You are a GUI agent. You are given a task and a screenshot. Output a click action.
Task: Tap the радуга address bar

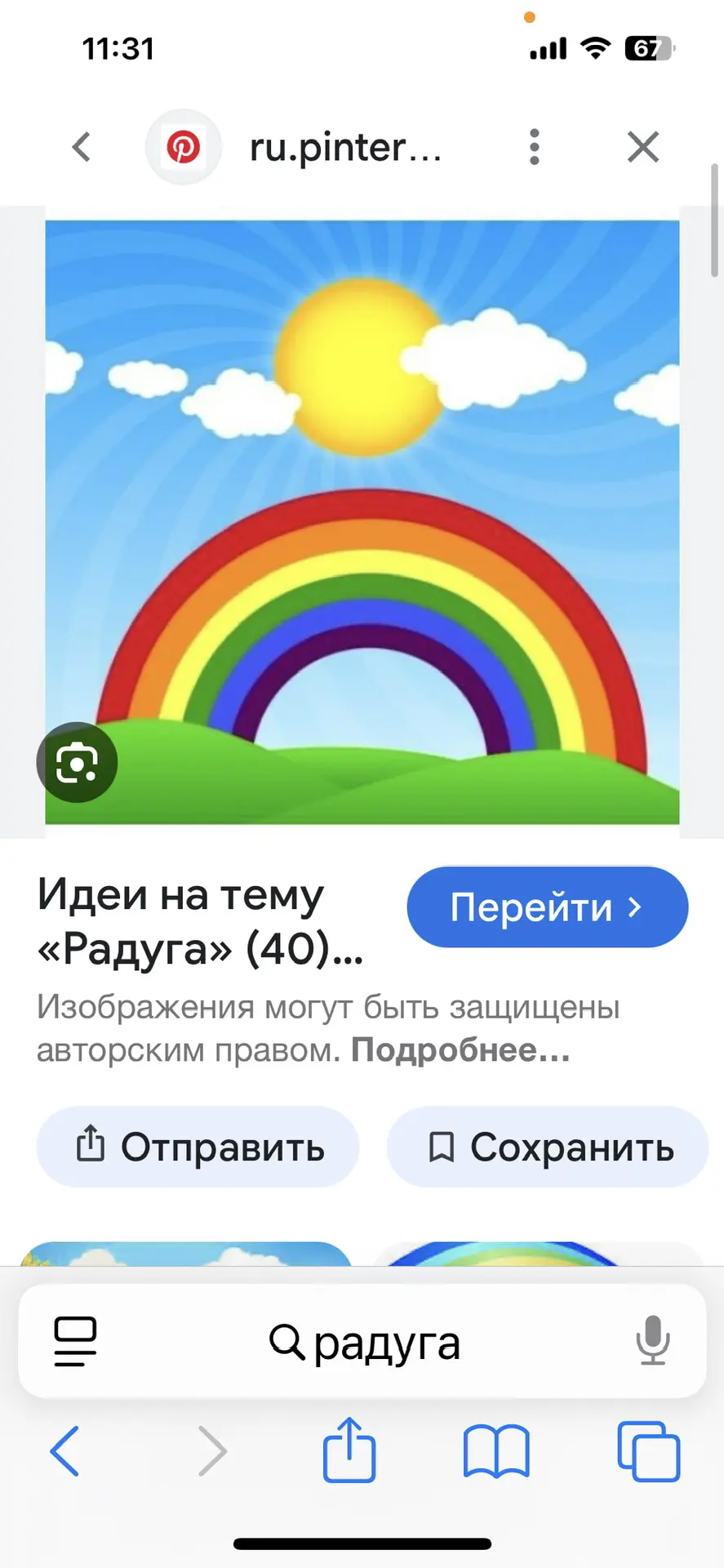tap(365, 1343)
